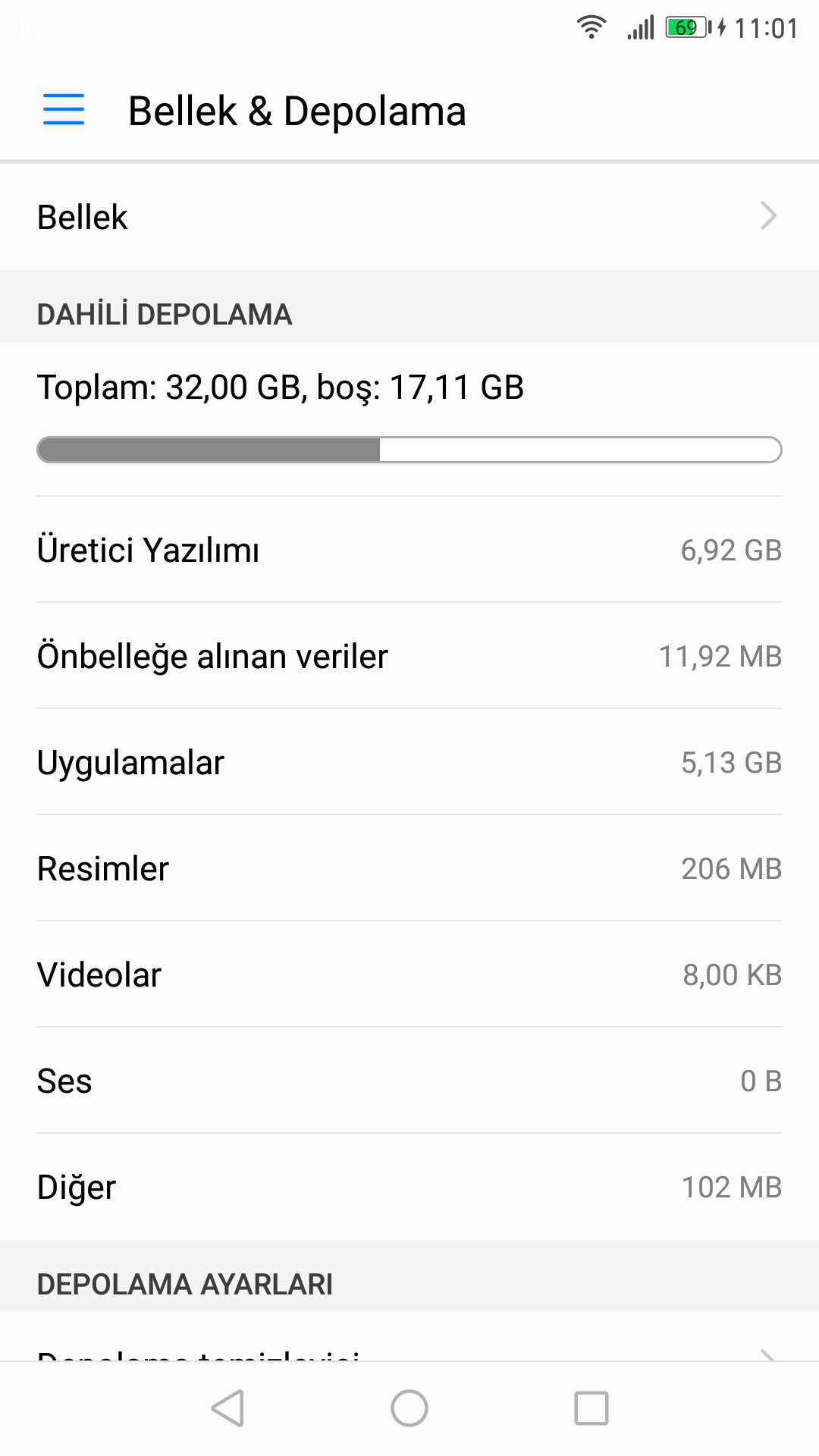Go back using the system back button
The width and height of the screenshot is (819, 1456).
point(227,1408)
